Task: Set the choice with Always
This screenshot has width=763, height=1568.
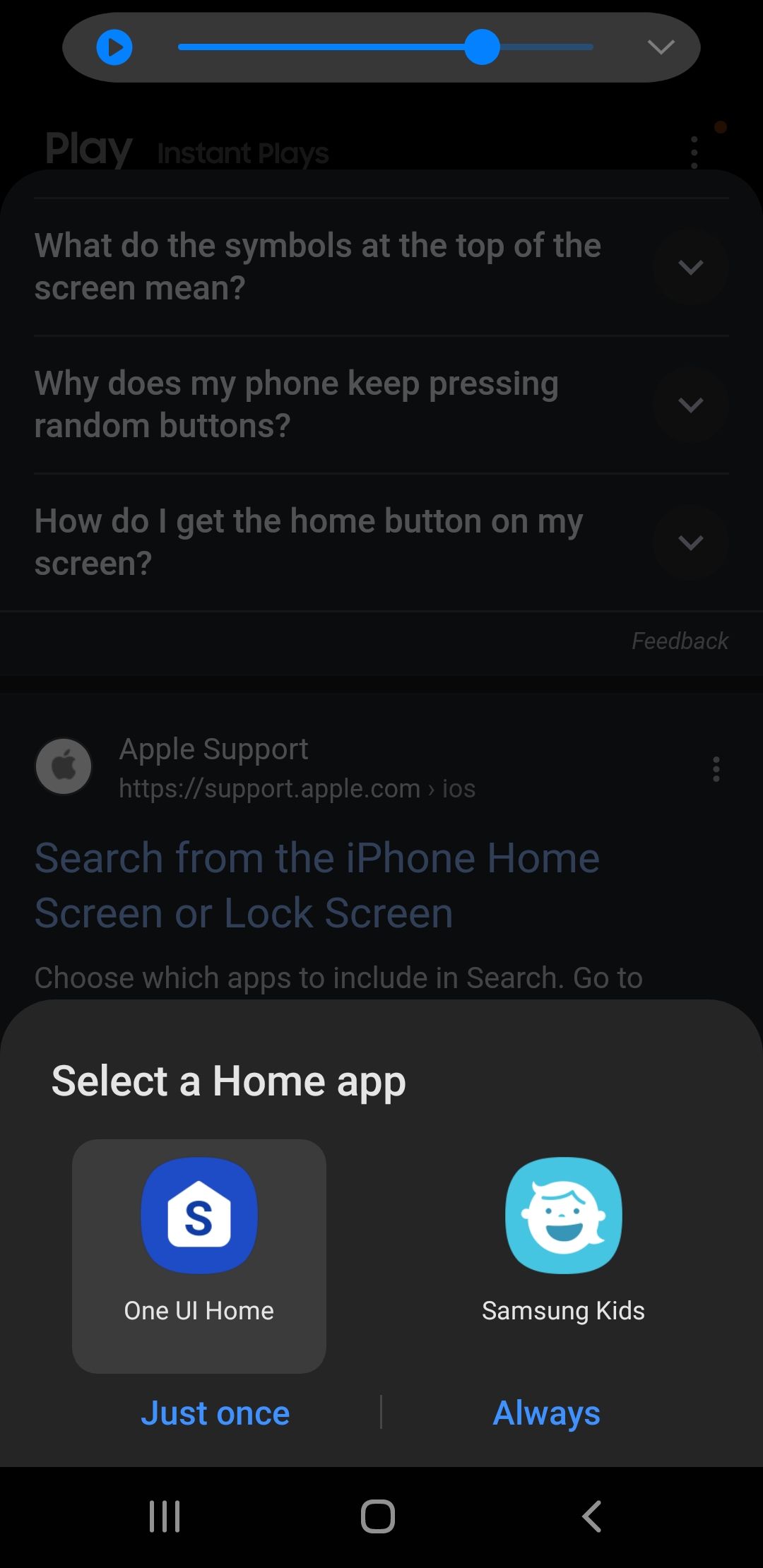Action: [546, 1413]
